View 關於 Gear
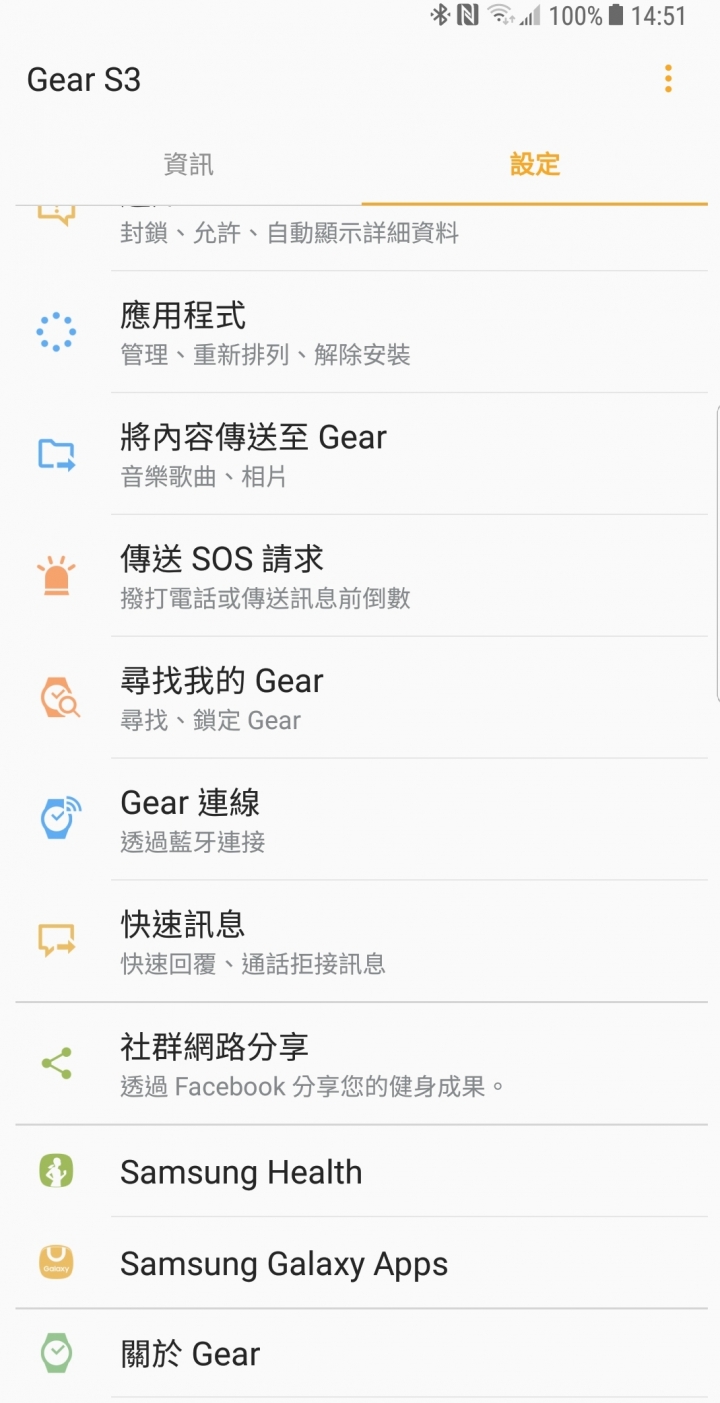Viewport: 720px width, 1403px height. tap(361, 1354)
